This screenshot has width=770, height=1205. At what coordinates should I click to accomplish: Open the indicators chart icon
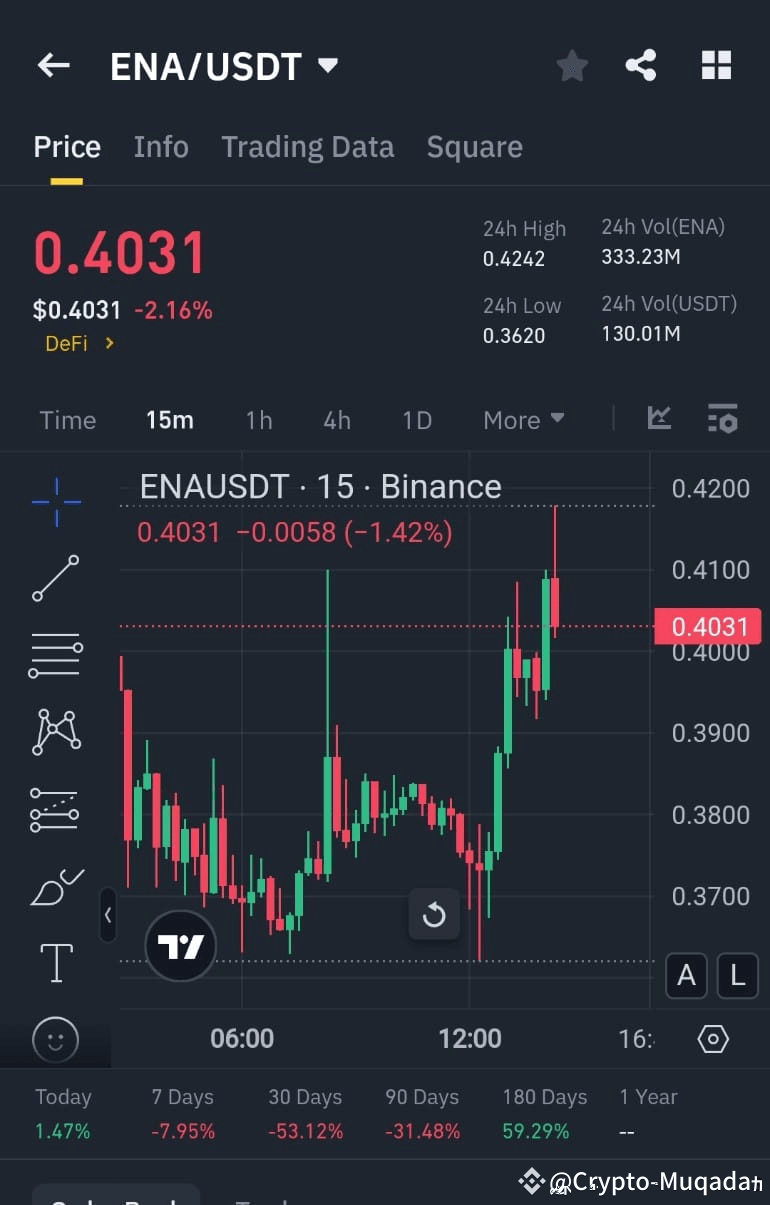click(x=659, y=419)
